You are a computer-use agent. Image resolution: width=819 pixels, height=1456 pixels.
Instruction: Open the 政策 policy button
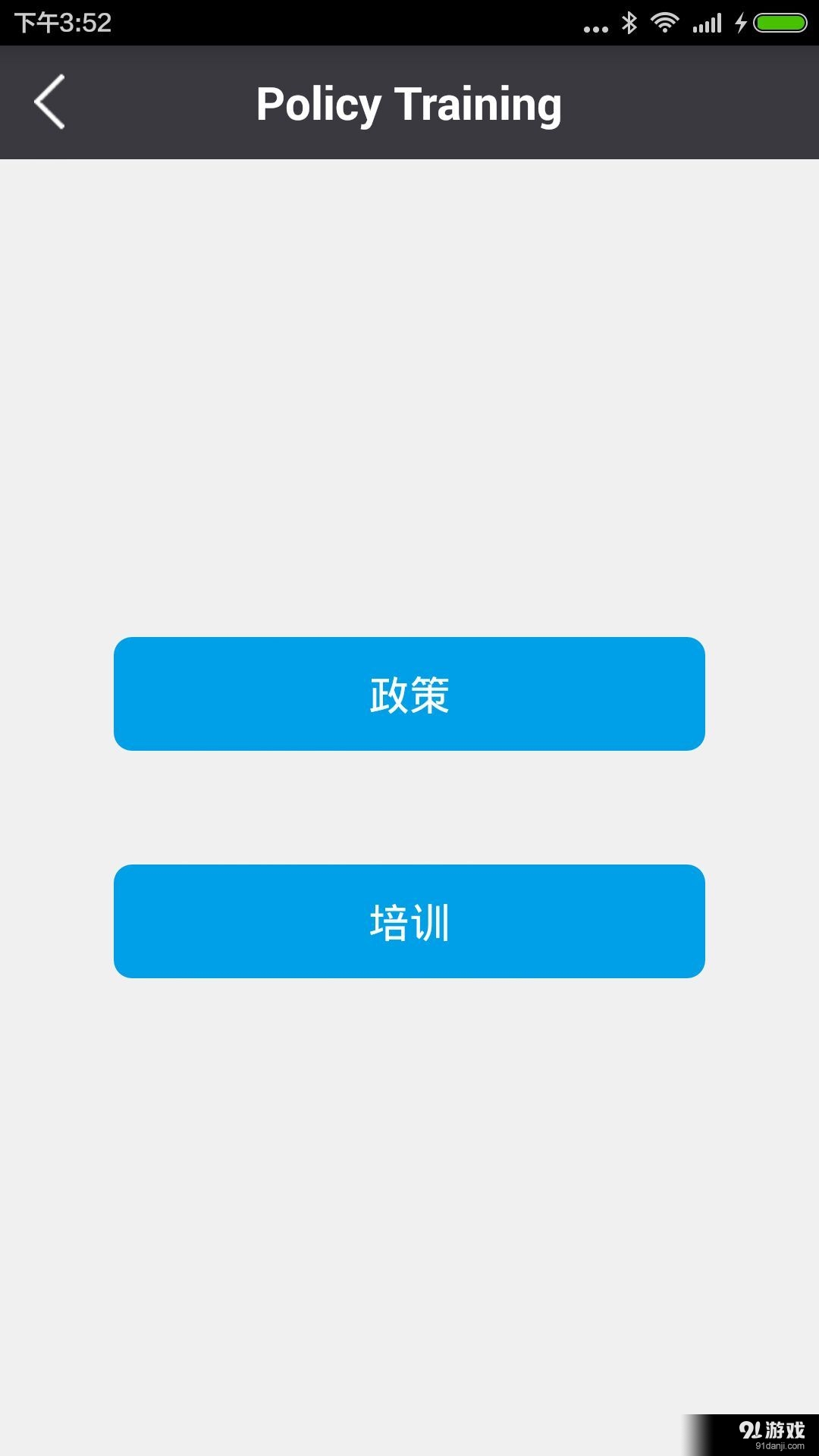pyautogui.click(x=409, y=694)
